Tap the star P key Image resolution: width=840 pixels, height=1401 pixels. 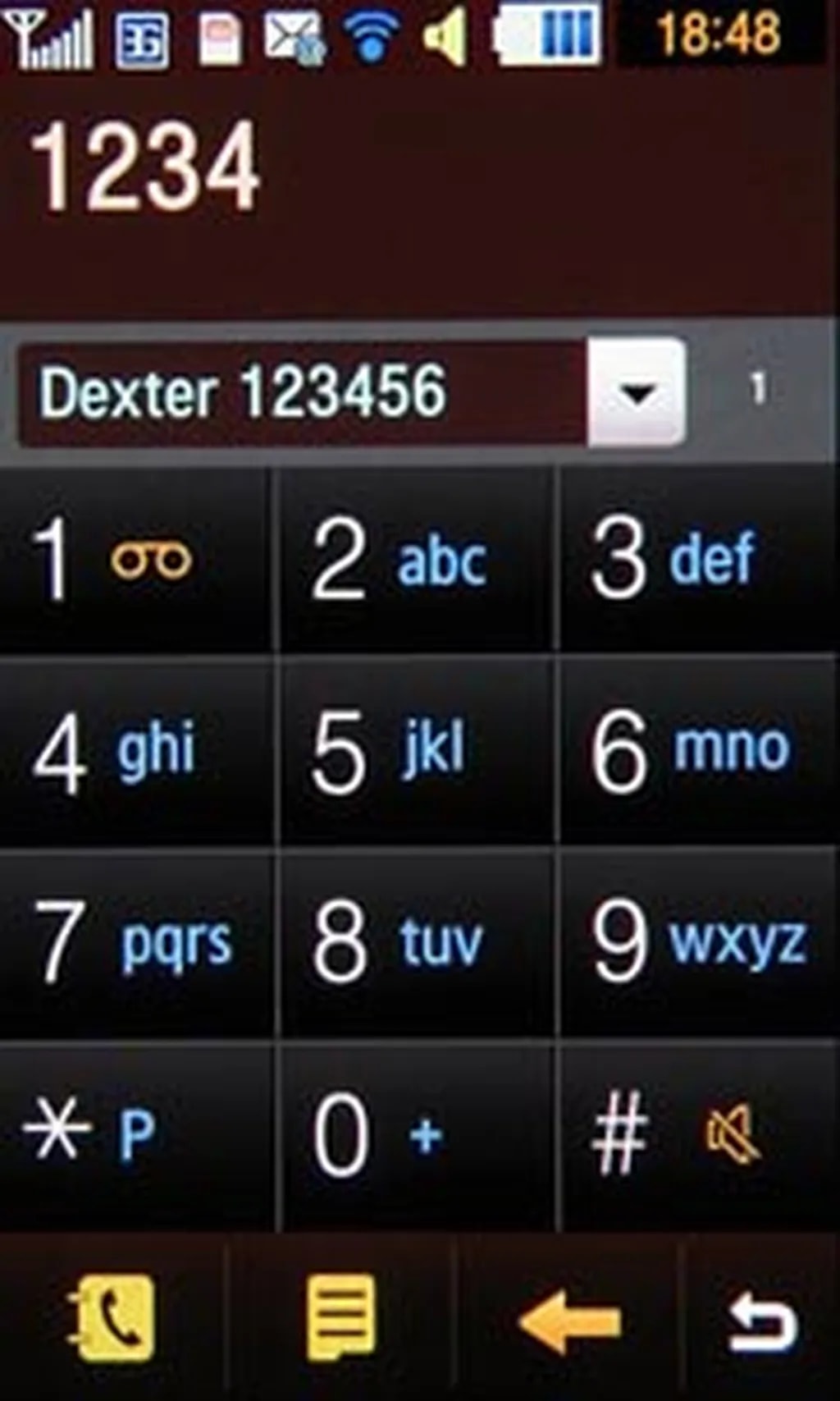point(135,1134)
